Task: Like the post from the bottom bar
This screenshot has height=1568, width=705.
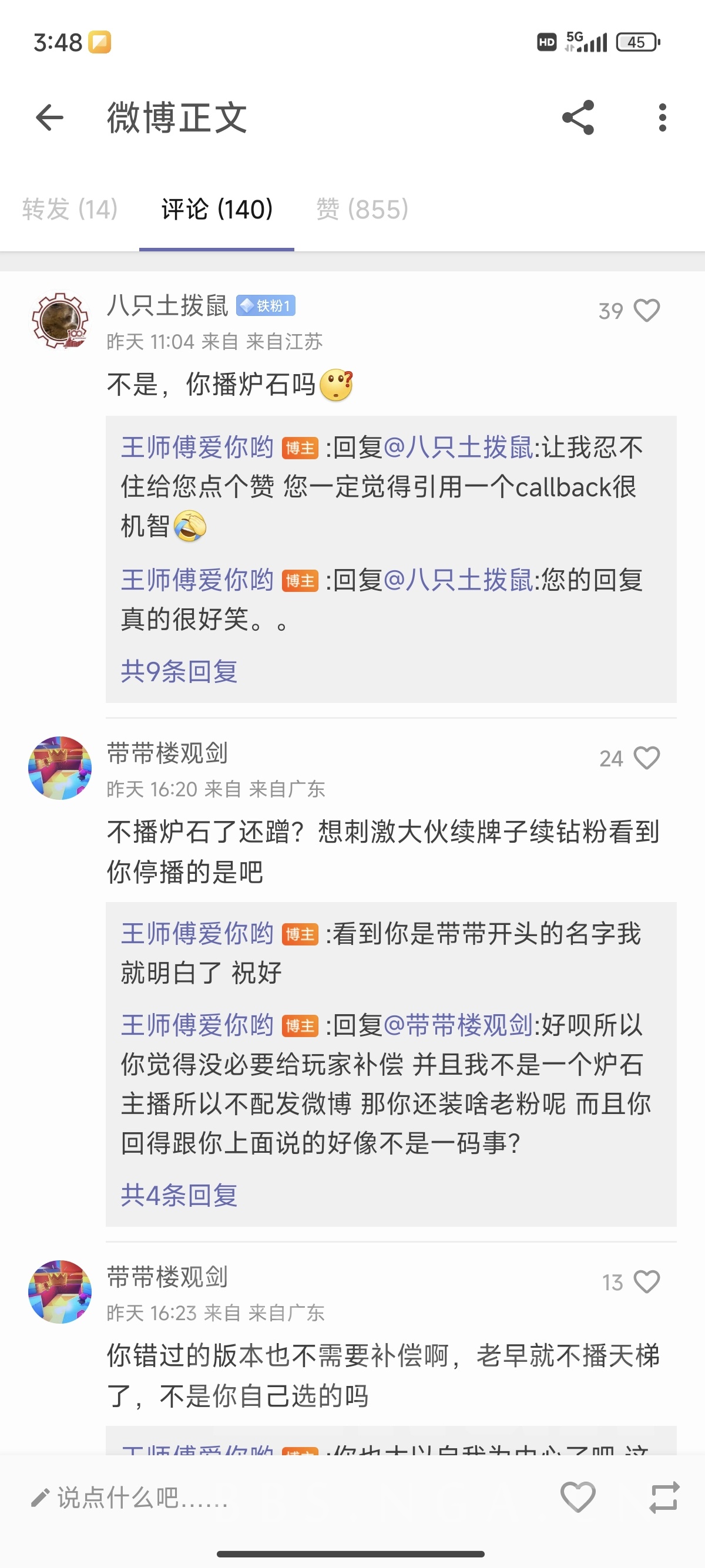Action: tap(578, 1498)
